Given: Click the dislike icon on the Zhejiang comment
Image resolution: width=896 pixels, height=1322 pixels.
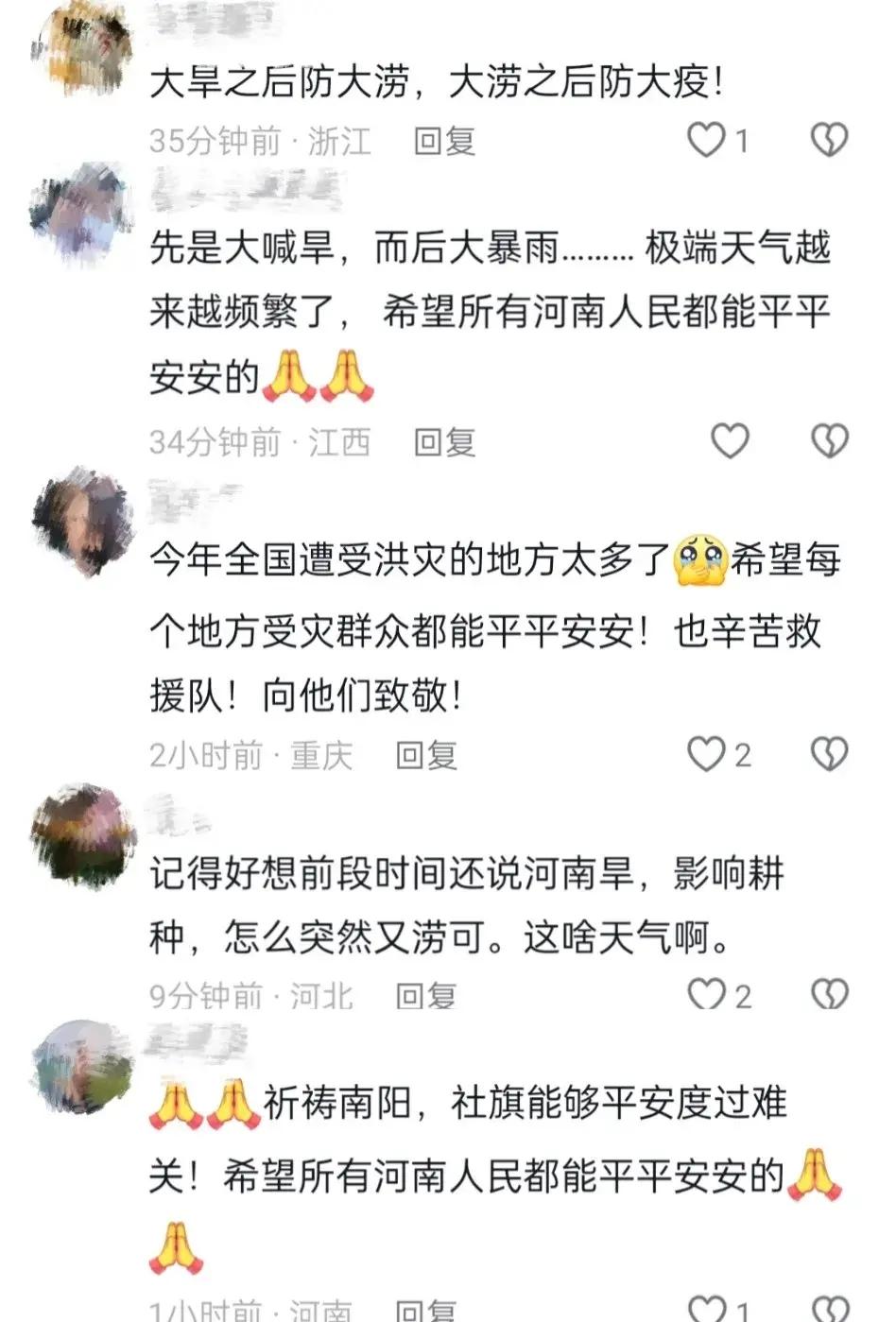Looking at the screenshot, I should 830,137.
